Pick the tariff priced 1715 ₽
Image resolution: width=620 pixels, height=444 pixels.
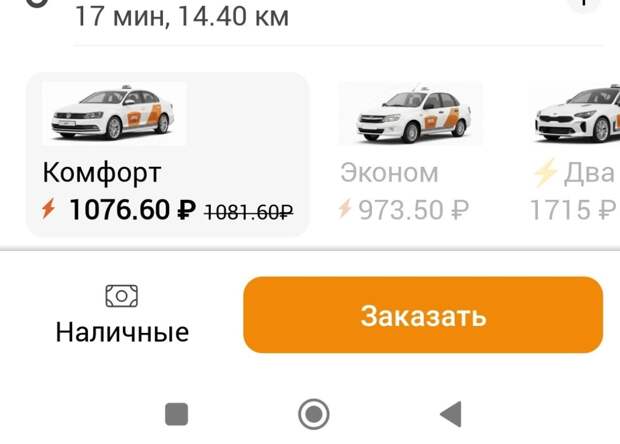pyautogui.click(x=575, y=154)
